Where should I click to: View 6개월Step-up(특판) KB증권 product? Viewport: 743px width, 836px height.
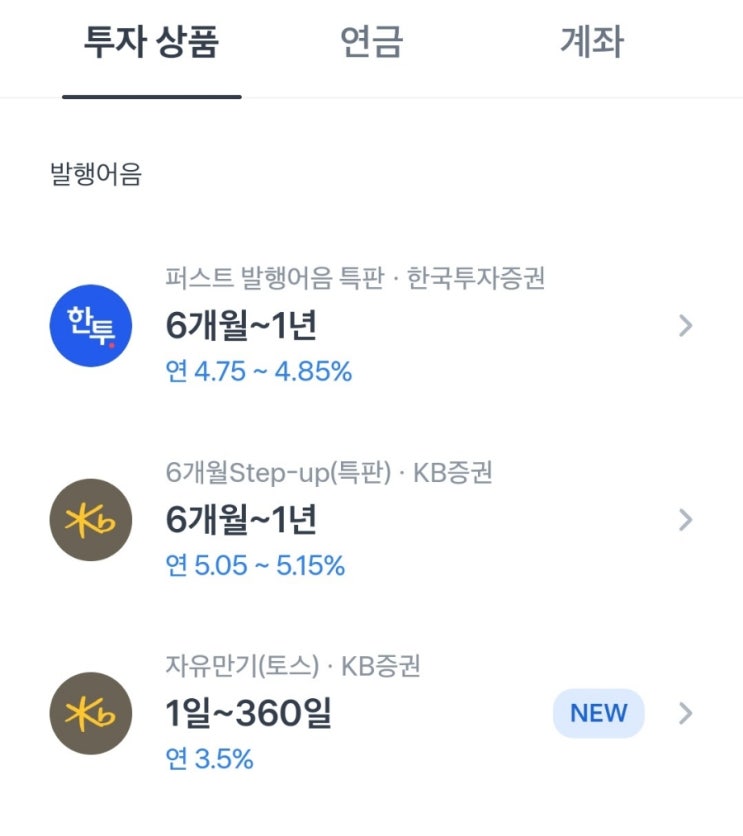370,520
